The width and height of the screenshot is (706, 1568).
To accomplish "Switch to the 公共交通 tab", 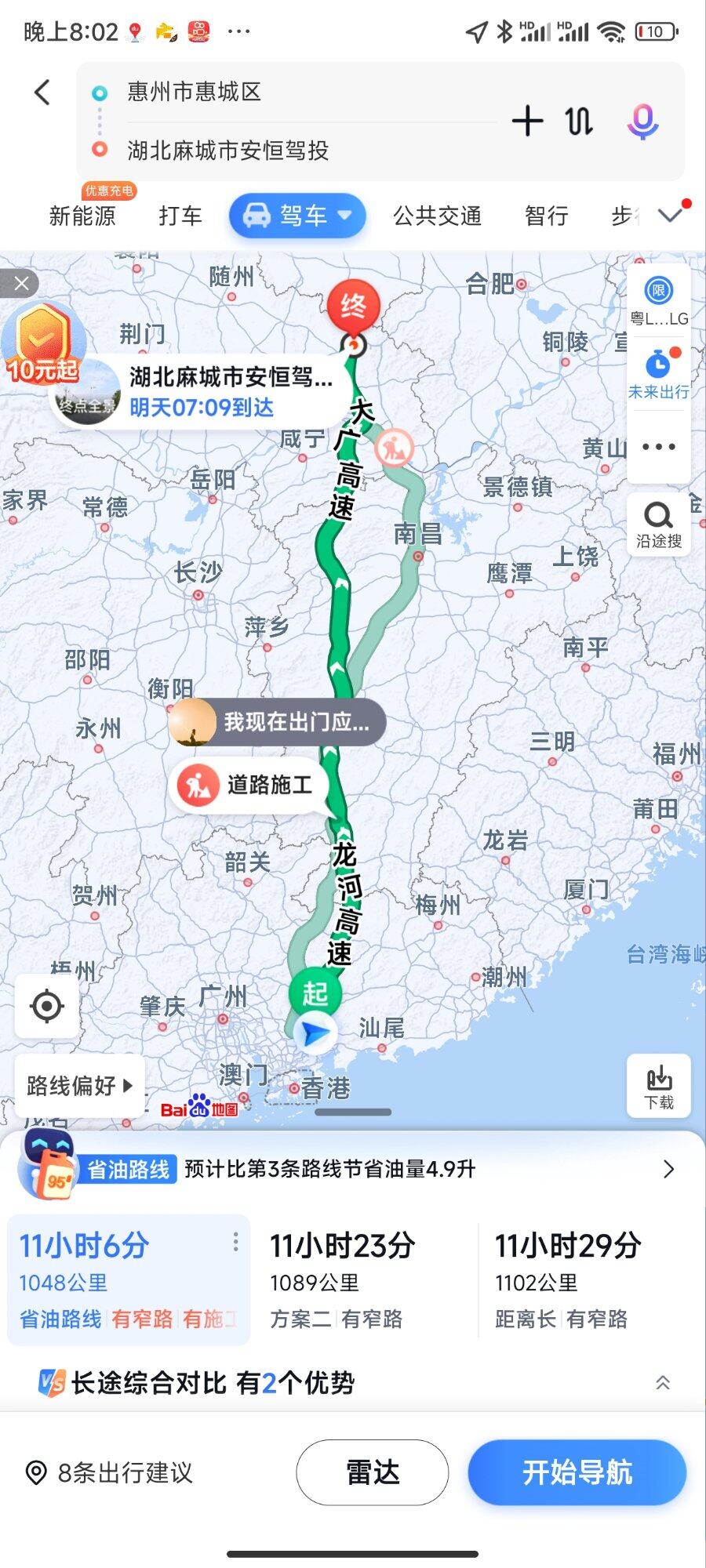I will click(437, 216).
